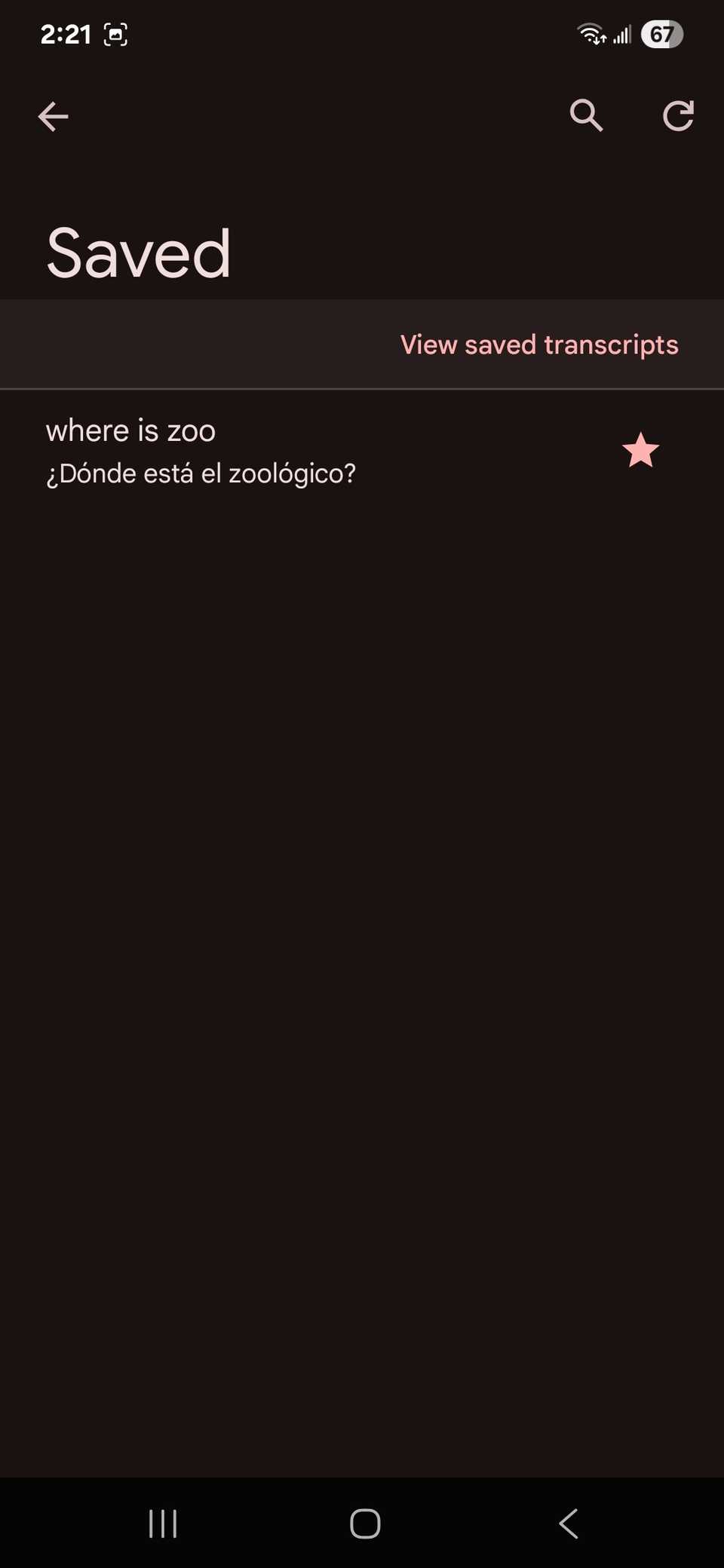The image size is (724, 1568).
Task: Open "View saved transcripts"
Action: point(539,344)
